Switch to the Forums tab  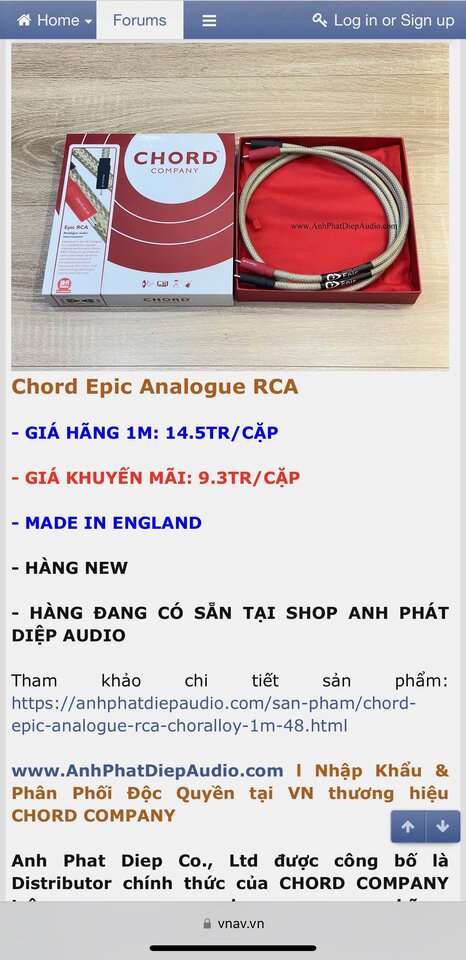[x=140, y=20]
